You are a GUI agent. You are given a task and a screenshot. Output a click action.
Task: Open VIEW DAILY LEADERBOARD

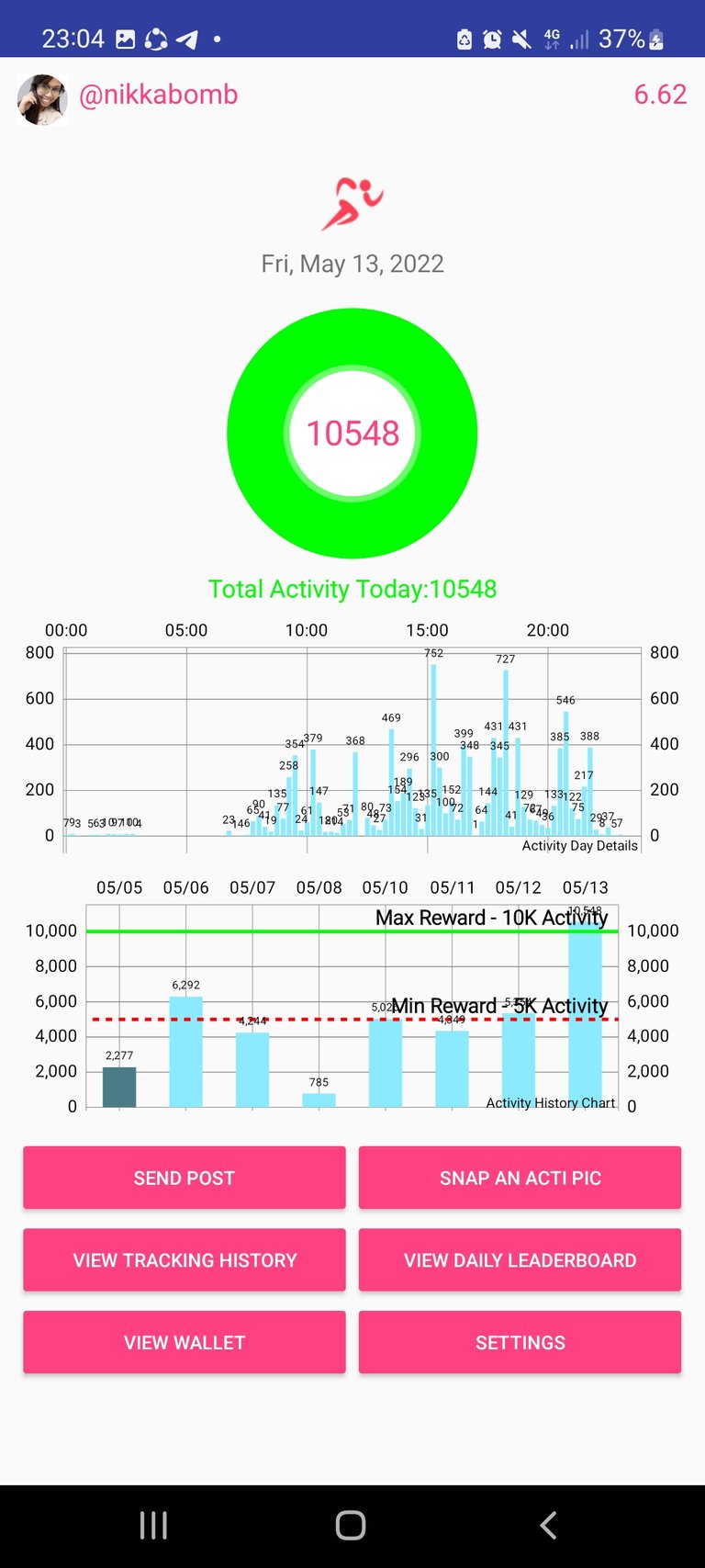[x=520, y=1260]
